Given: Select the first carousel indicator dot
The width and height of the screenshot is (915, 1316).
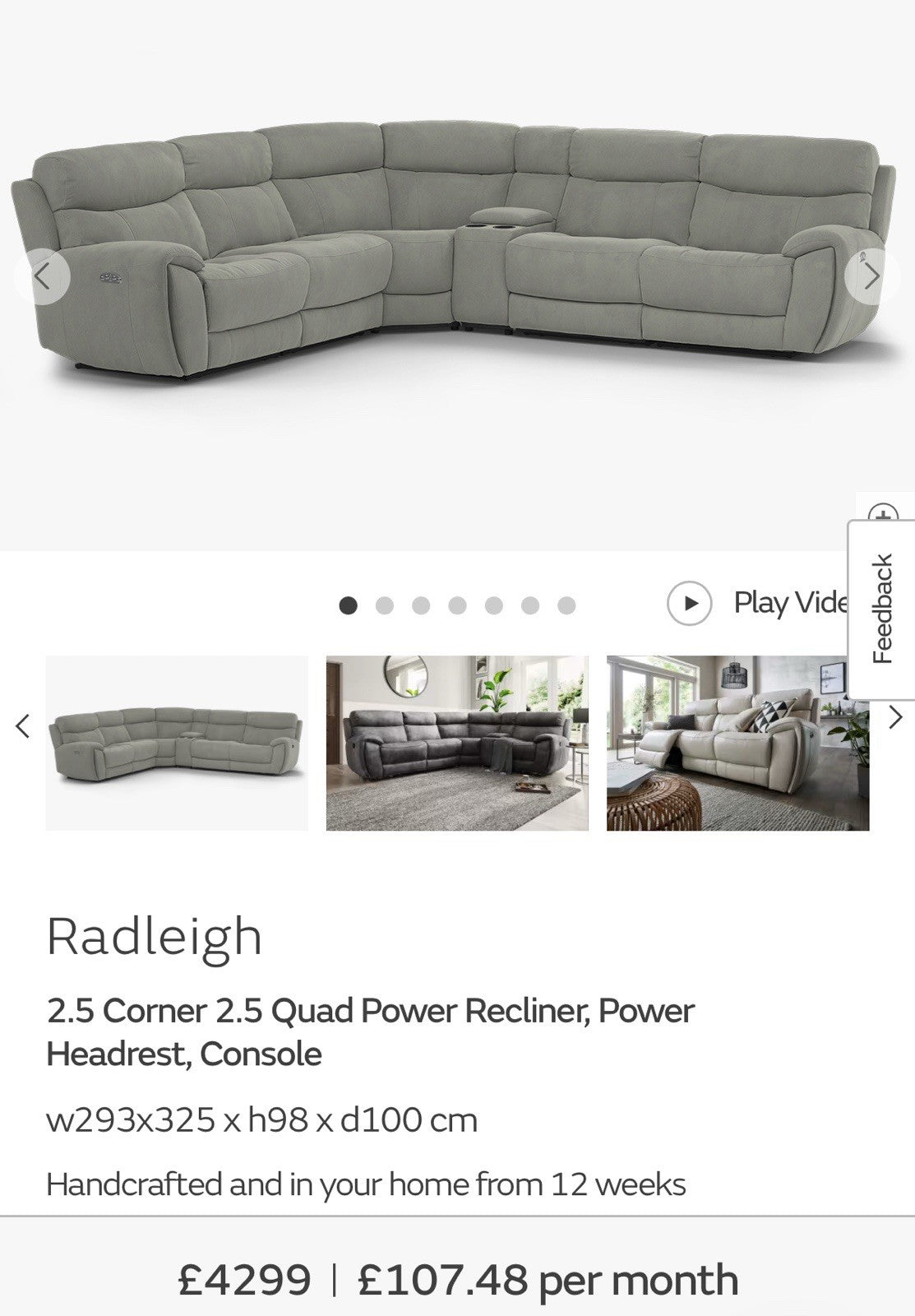Looking at the screenshot, I should coord(349,605).
